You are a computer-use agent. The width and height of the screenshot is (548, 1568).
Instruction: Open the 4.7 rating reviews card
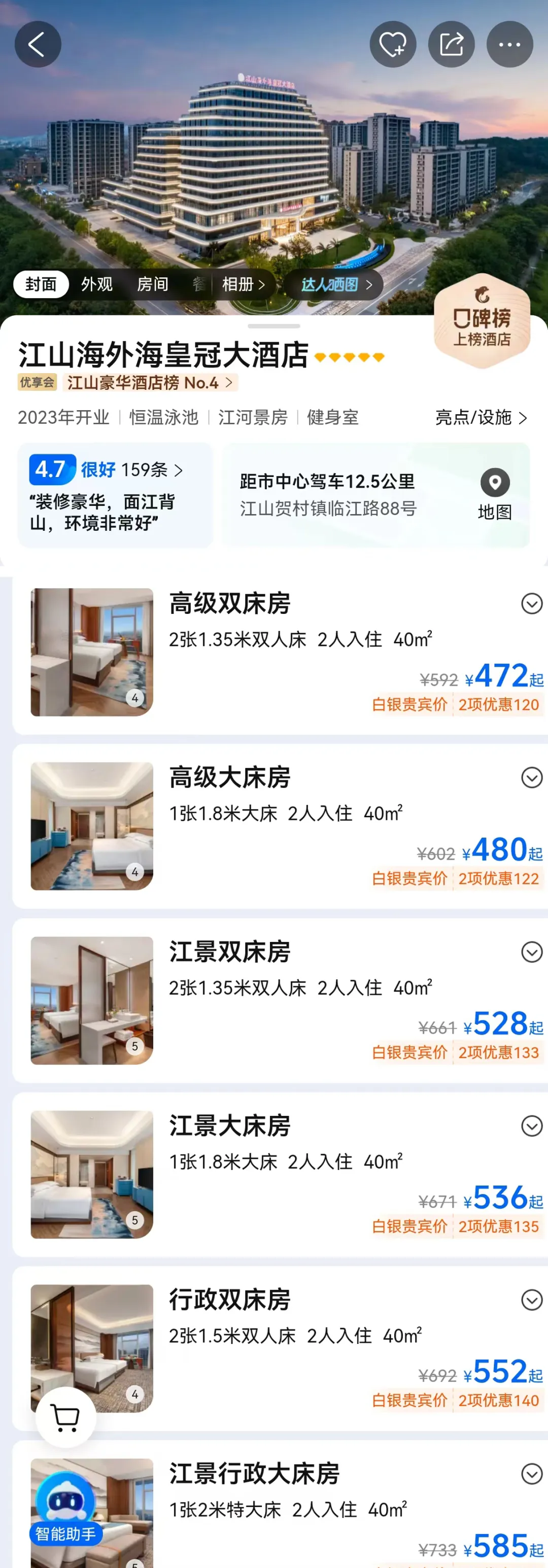(115, 495)
